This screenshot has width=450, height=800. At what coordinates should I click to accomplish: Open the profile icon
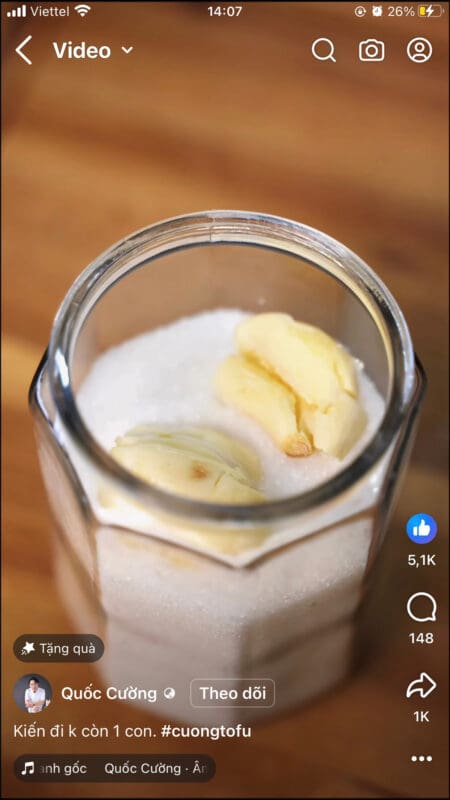click(419, 50)
